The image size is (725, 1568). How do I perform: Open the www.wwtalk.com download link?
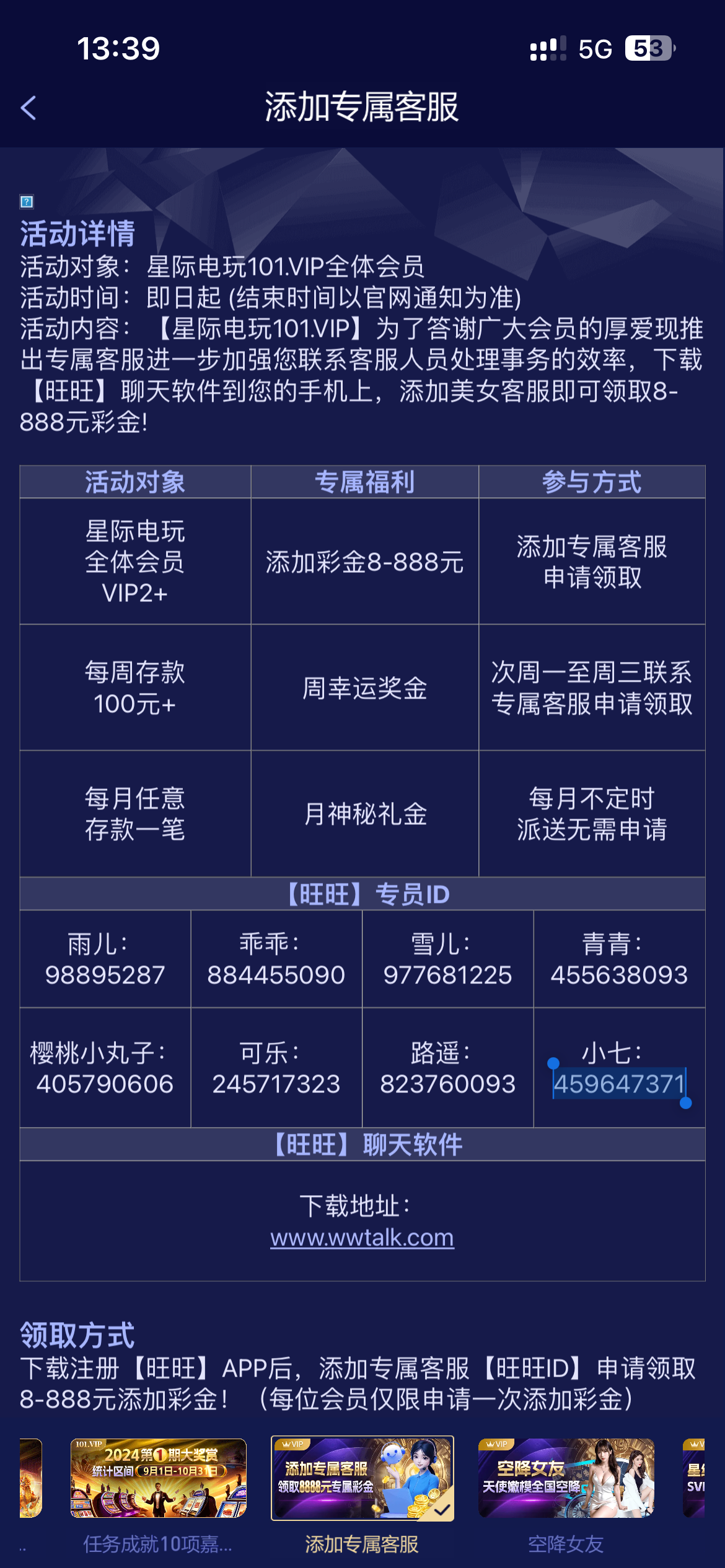[362, 1238]
